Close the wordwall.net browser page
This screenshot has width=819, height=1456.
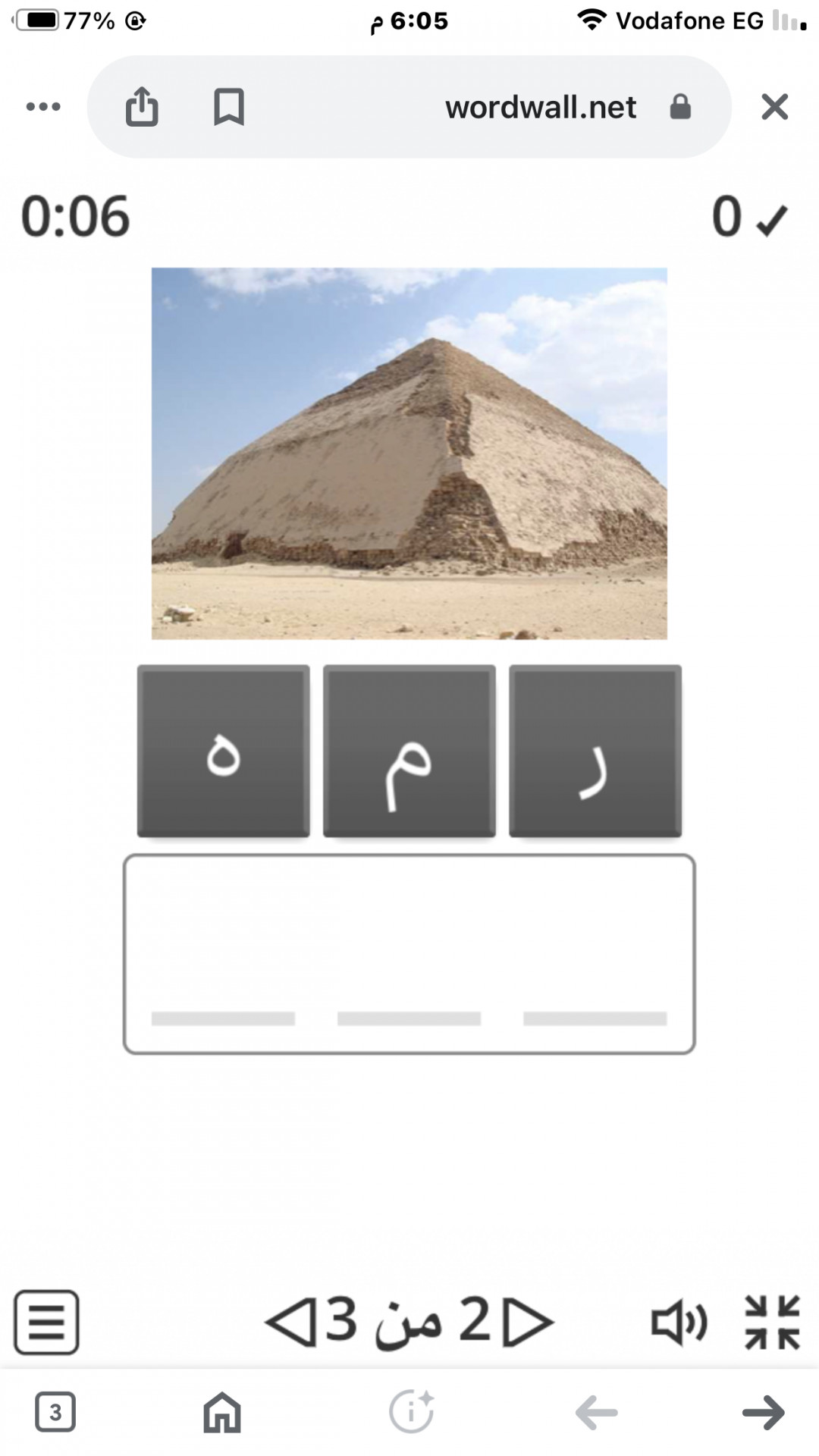(x=774, y=107)
